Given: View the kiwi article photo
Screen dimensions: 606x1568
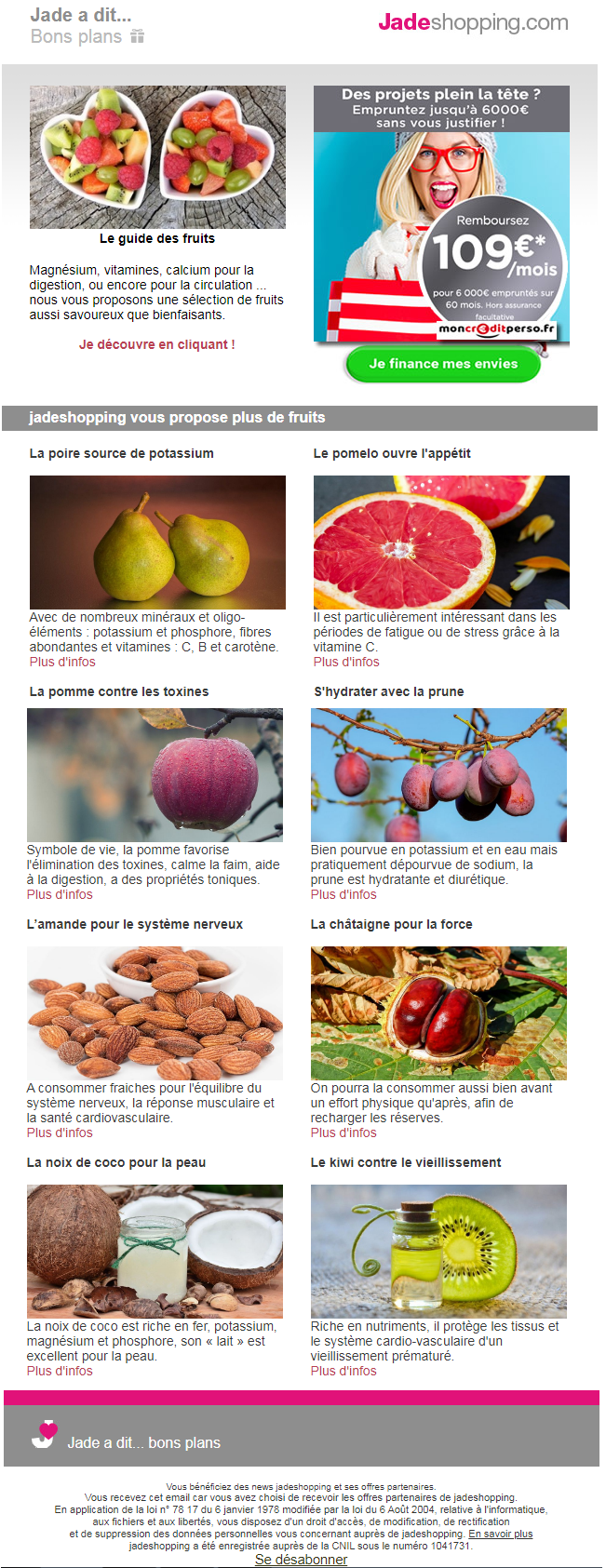Looking at the screenshot, I should point(438,1251).
